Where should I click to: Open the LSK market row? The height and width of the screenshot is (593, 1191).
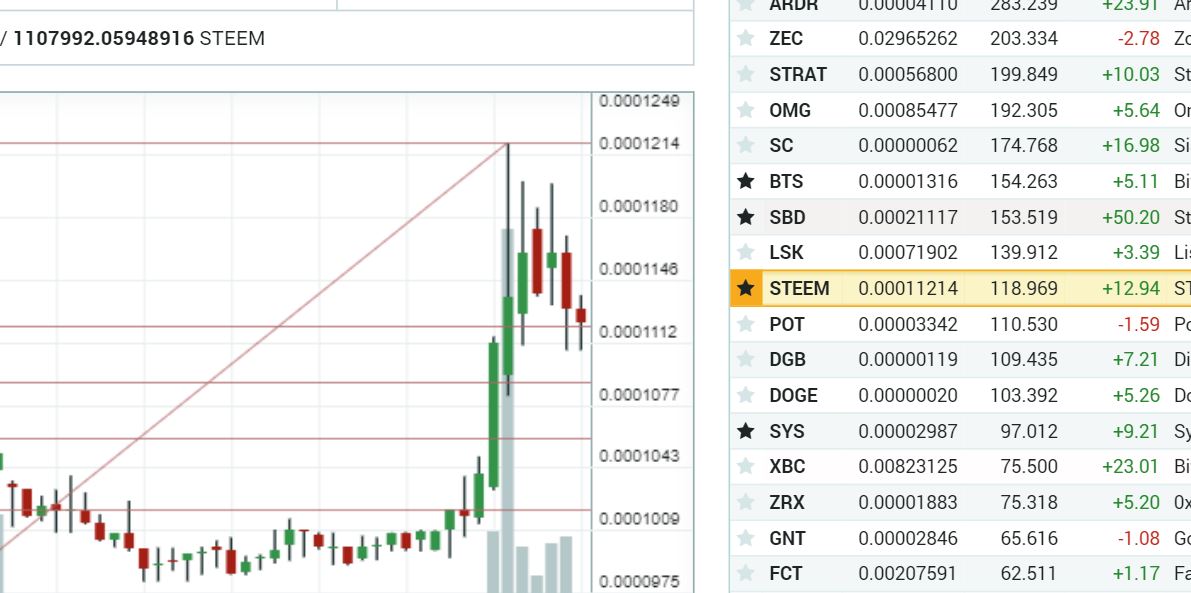pyautogui.click(x=786, y=253)
